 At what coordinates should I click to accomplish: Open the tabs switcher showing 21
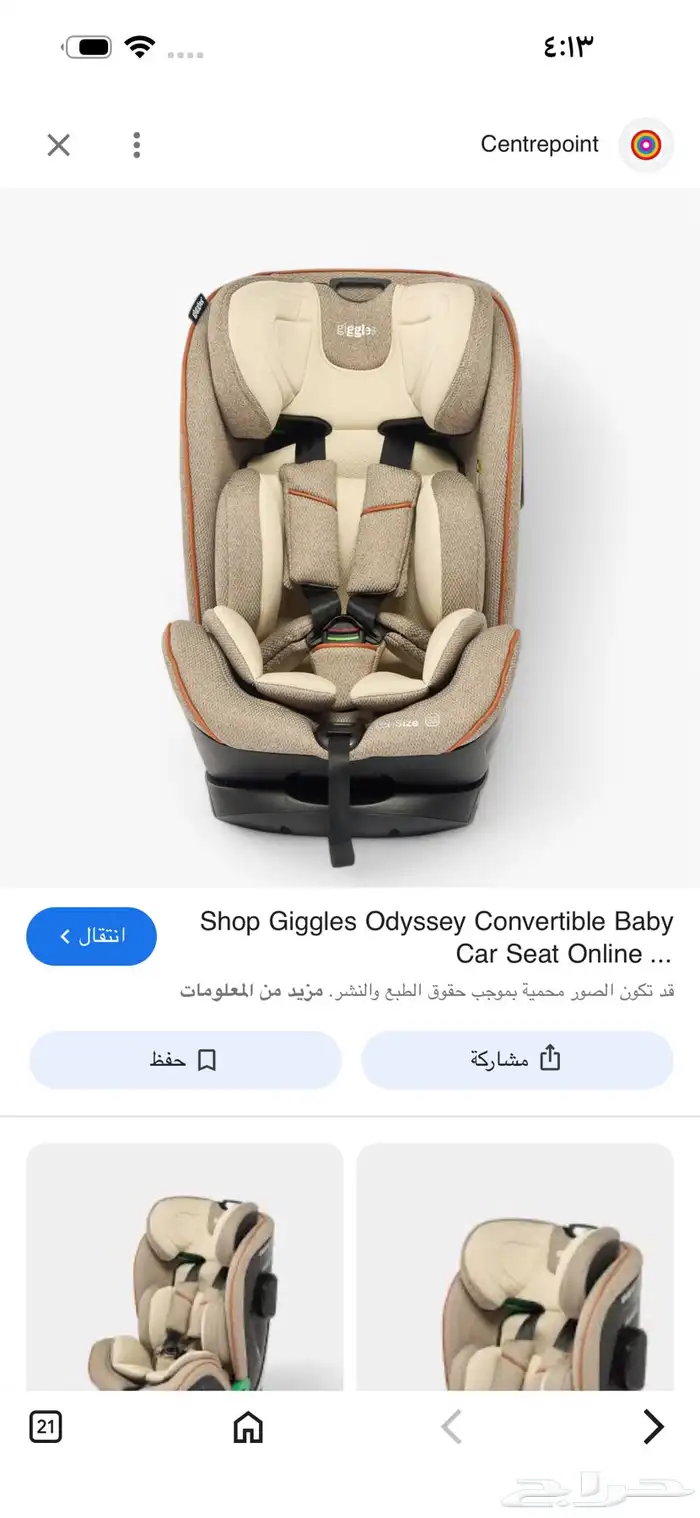point(45,1427)
